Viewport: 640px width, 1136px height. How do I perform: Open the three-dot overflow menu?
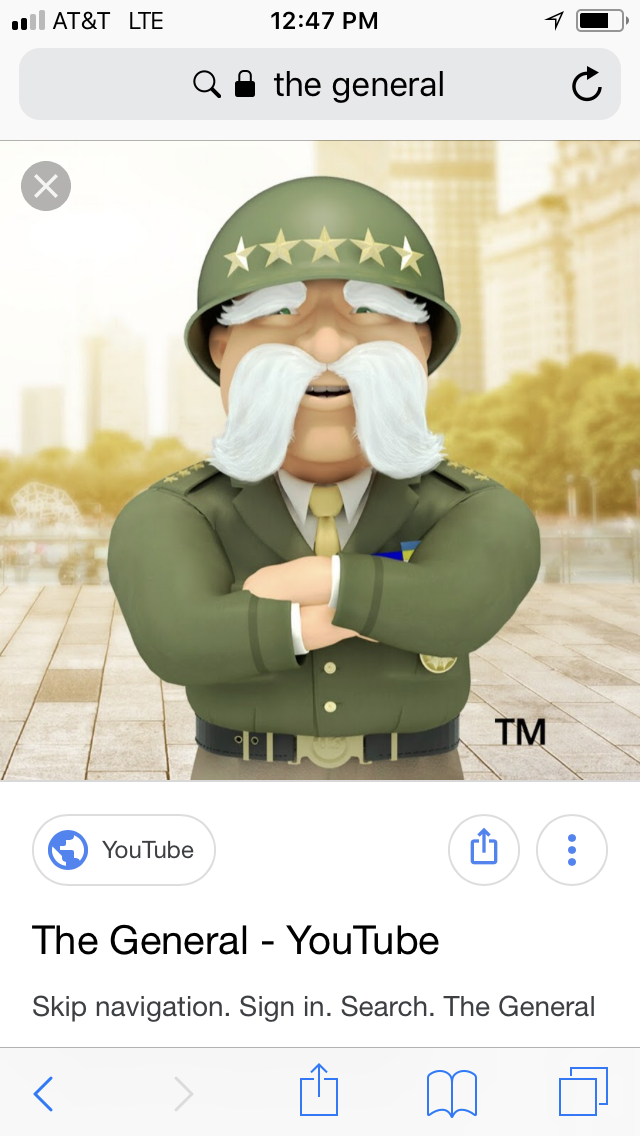pyautogui.click(x=572, y=850)
